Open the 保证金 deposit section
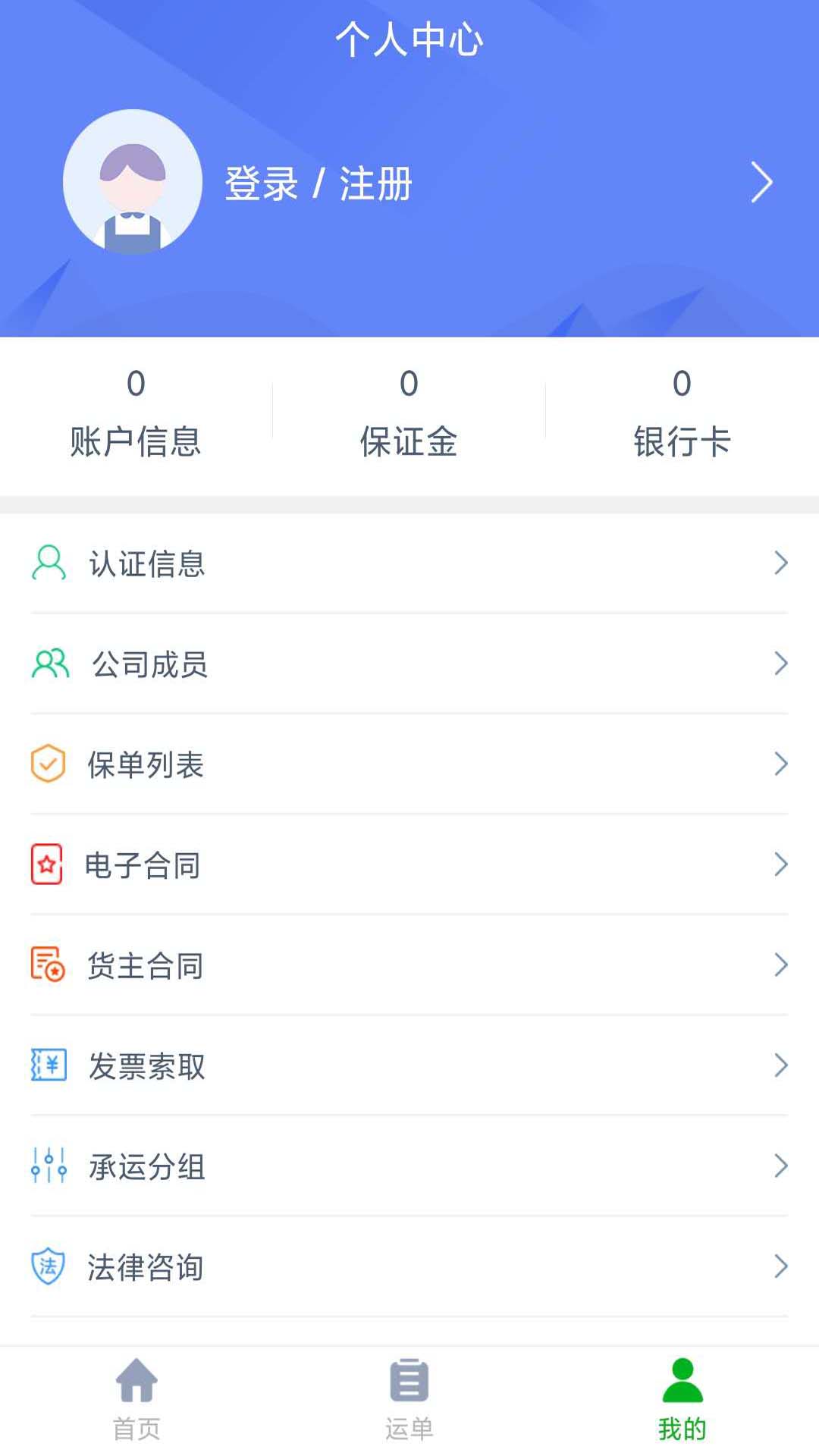819x1456 pixels. [x=409, y=413]
